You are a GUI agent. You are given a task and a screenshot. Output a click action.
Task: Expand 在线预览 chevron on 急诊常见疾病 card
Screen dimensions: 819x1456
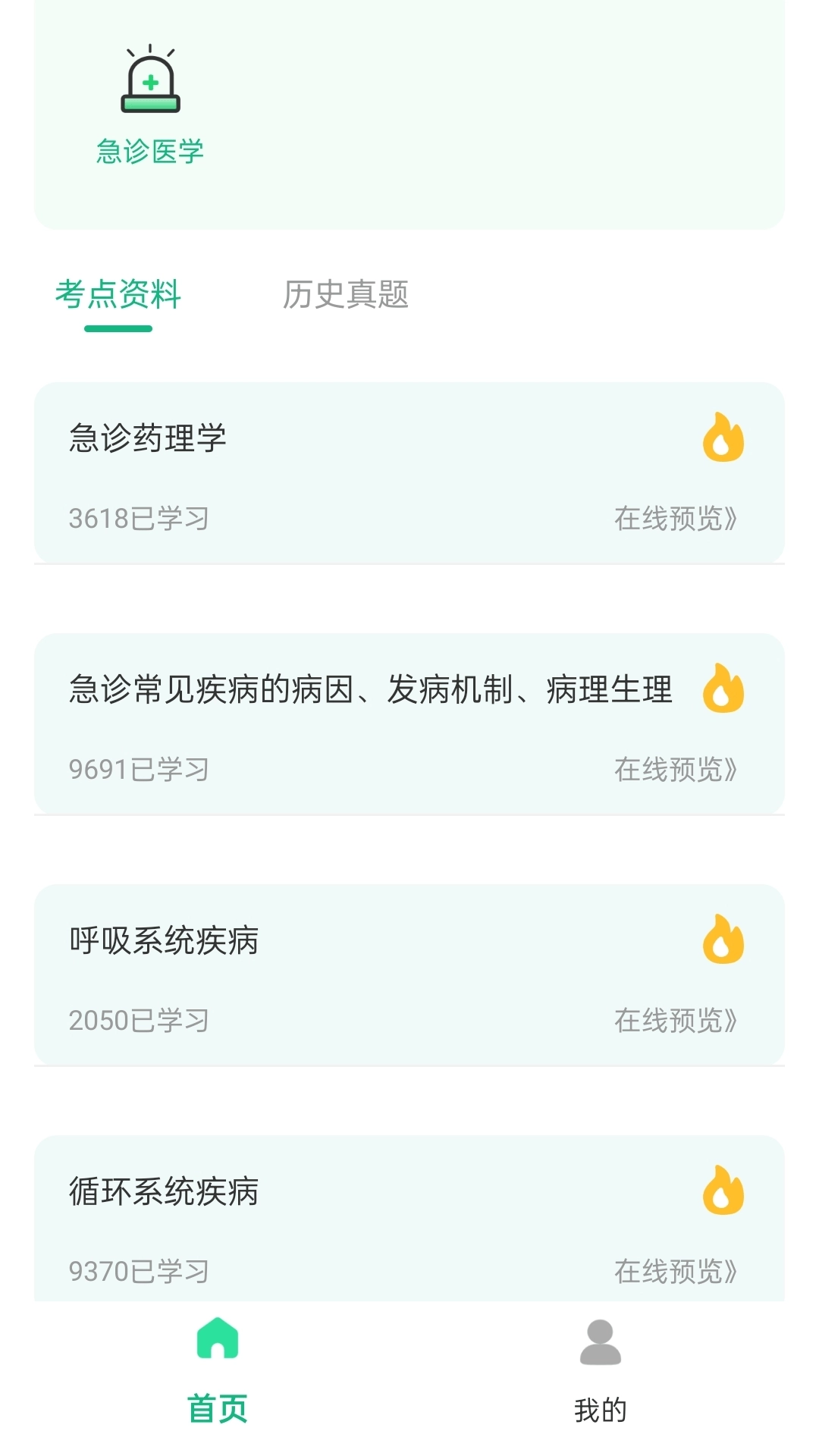tap(730, 769)
